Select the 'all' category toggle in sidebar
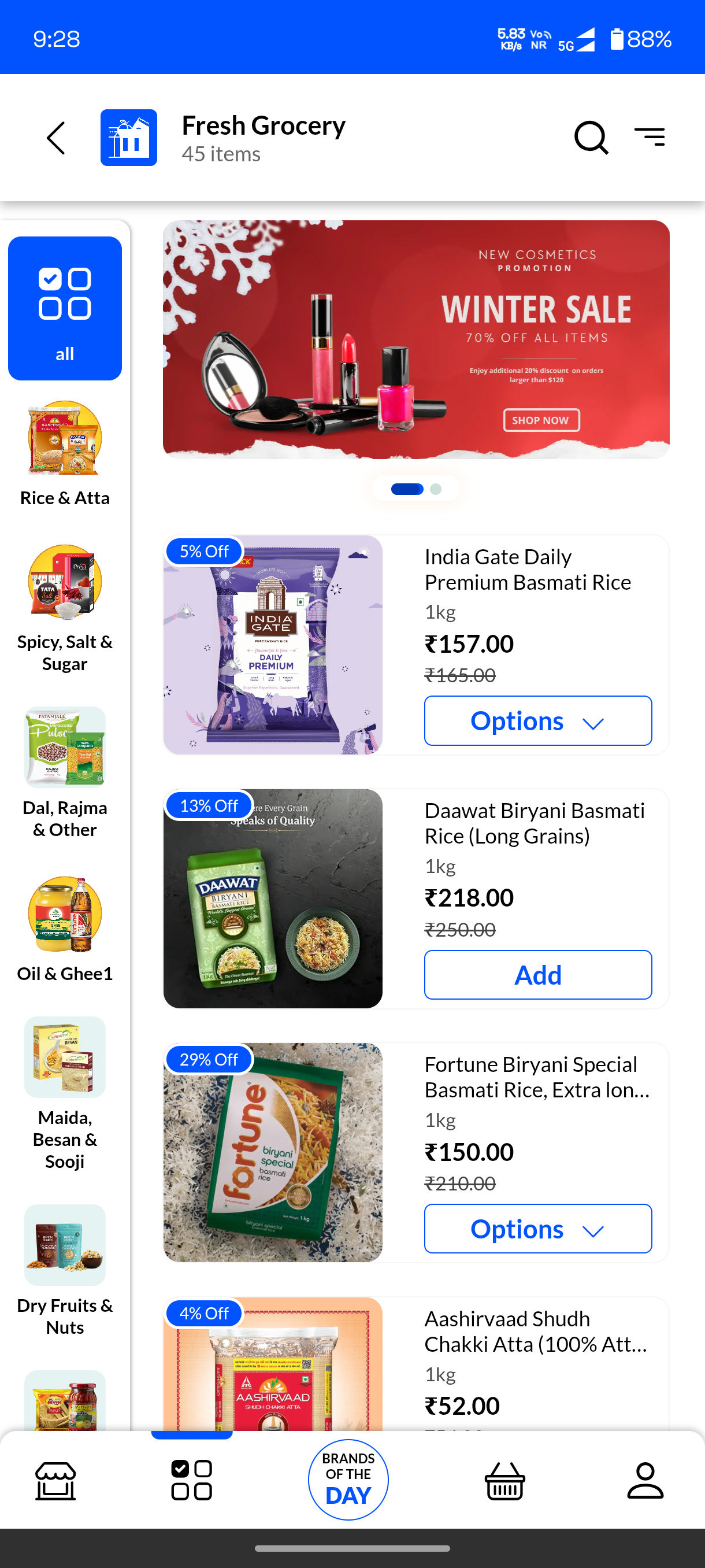 tap(65, 309)
